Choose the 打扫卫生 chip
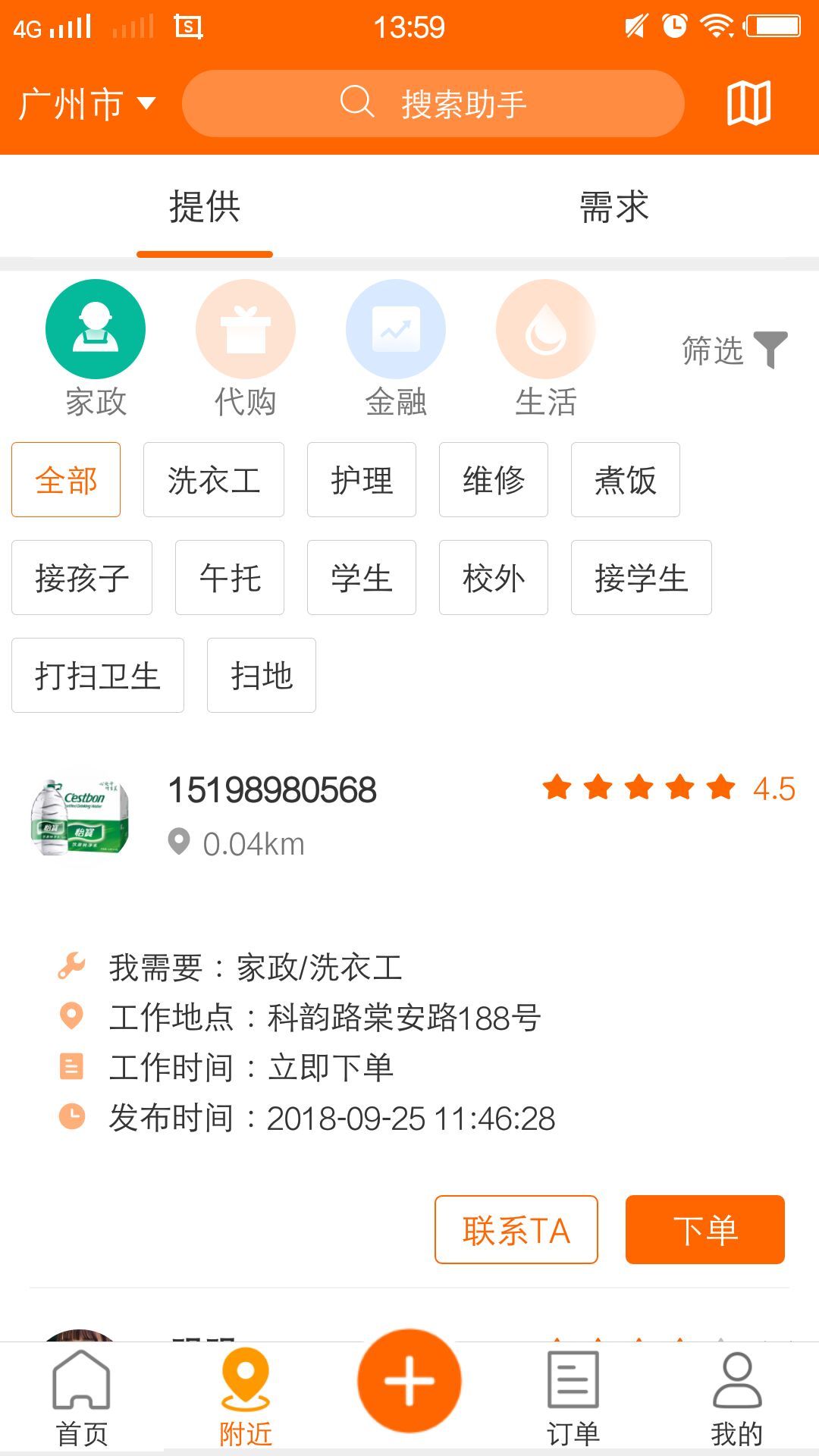The width and height of the screenshot is (819, 1456). tap(98, 676)
